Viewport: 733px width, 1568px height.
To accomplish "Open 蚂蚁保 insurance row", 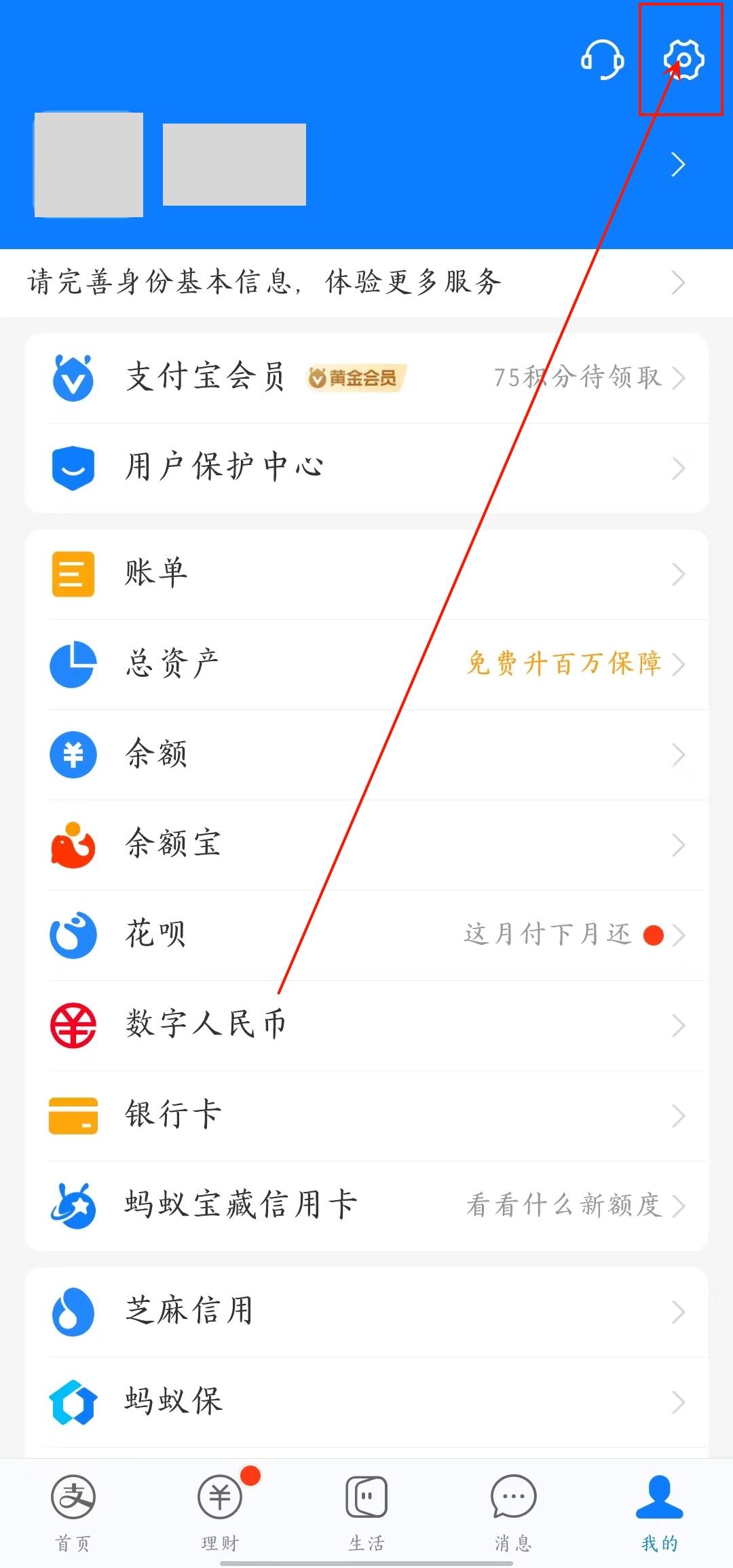I will click(x=366, y=1402).
